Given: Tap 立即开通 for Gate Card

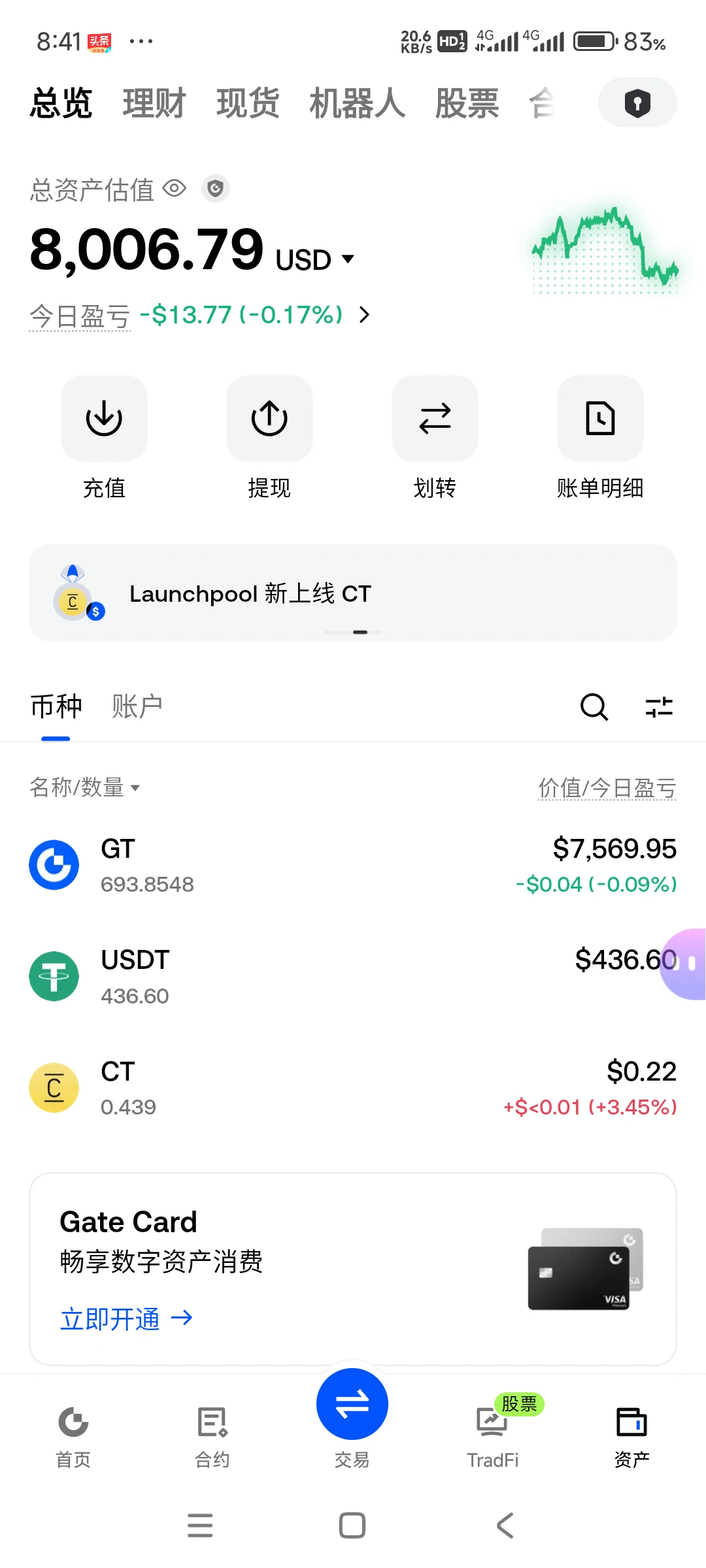Looking at the screenshot, I should 127,1318.
